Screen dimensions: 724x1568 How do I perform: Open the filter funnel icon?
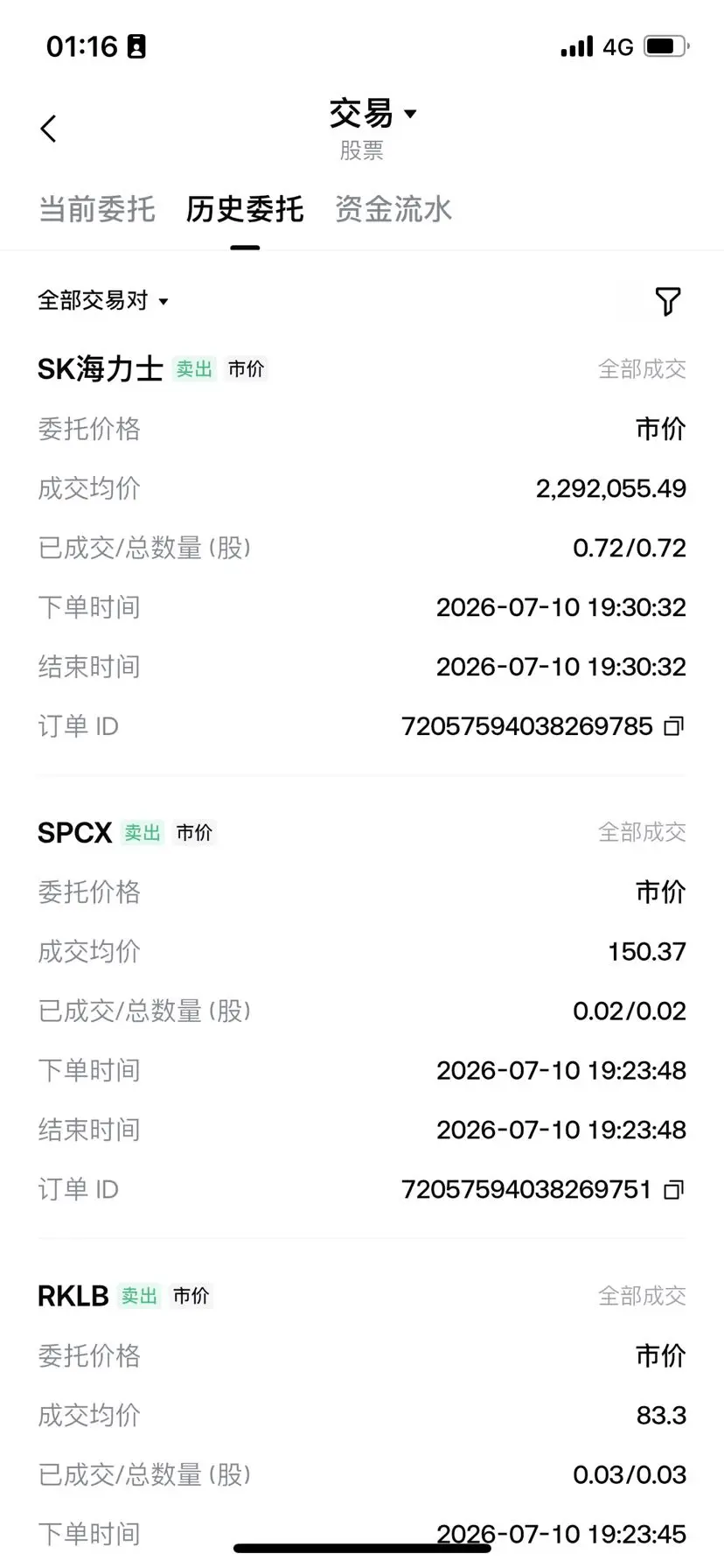tap(668, 301)
